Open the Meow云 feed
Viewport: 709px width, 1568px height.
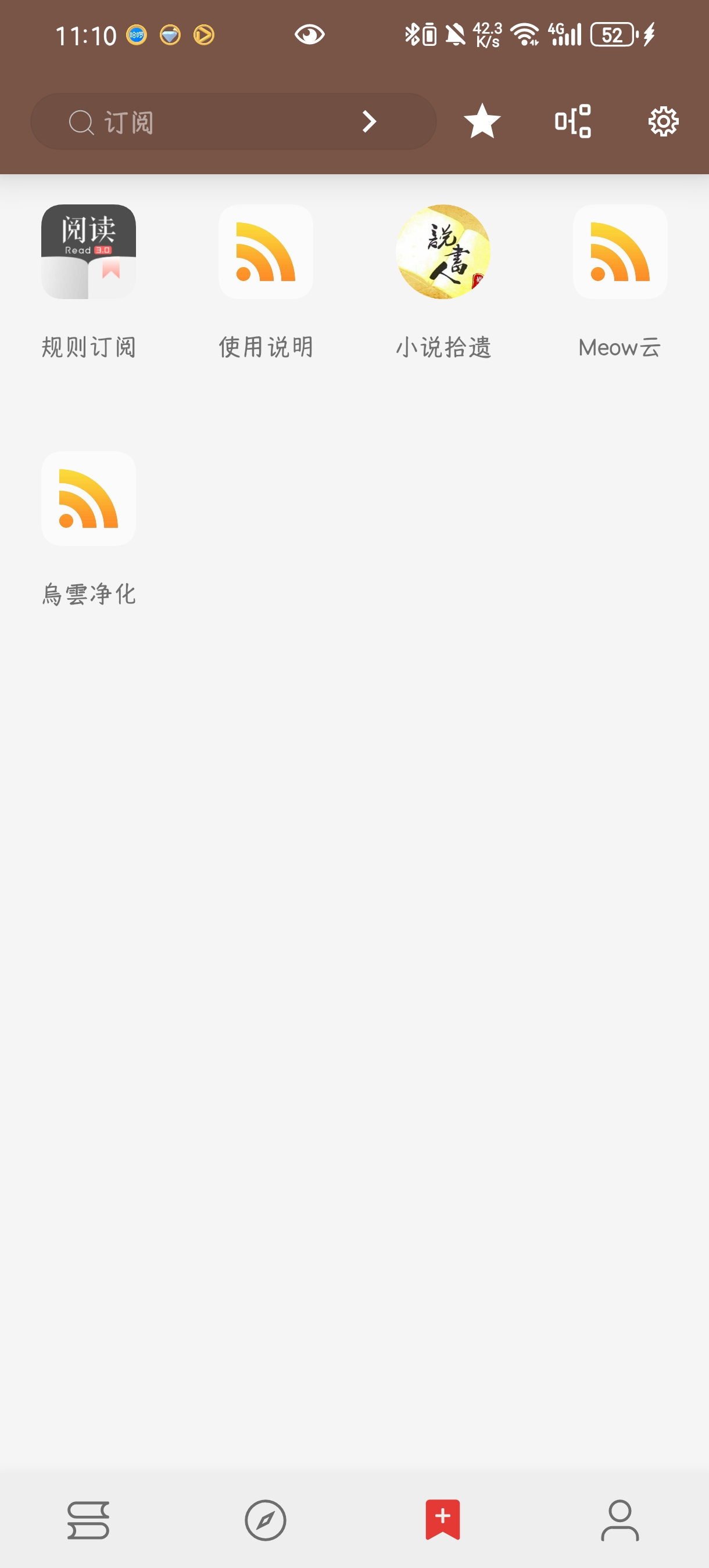pos(620,252)
